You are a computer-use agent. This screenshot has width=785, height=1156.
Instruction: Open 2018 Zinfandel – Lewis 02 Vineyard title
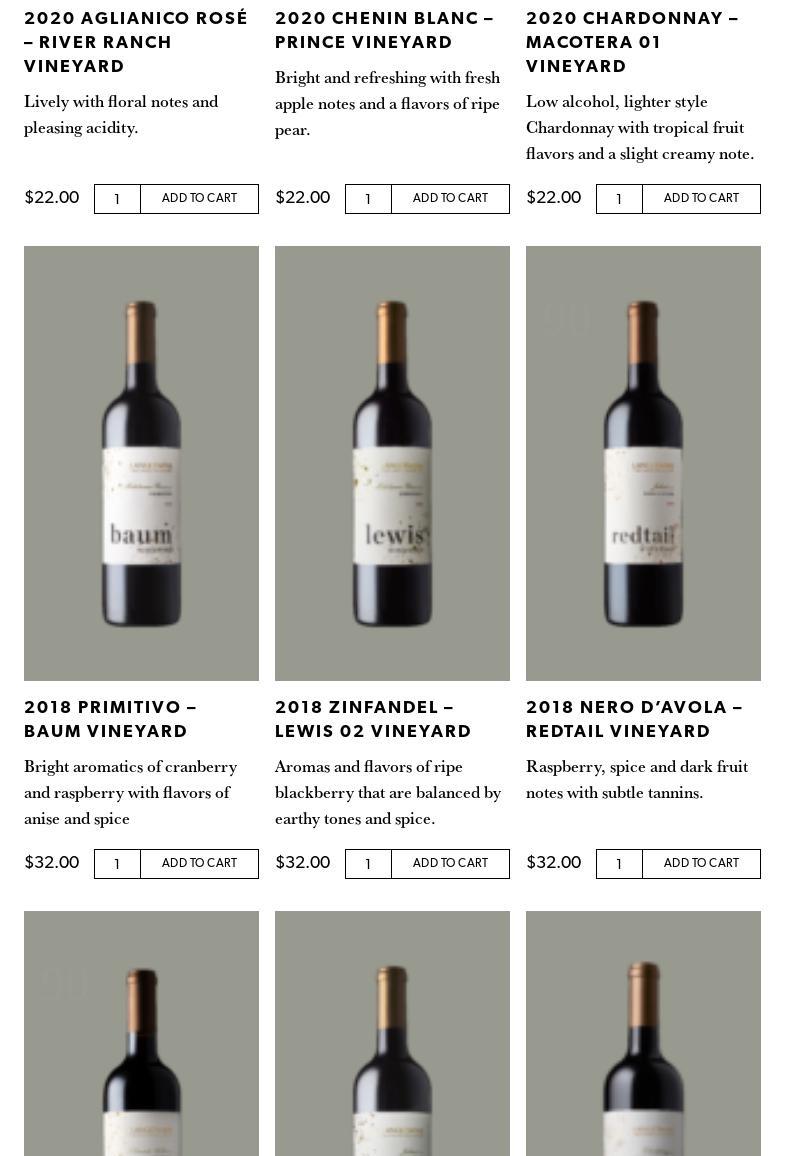point(373,719)
